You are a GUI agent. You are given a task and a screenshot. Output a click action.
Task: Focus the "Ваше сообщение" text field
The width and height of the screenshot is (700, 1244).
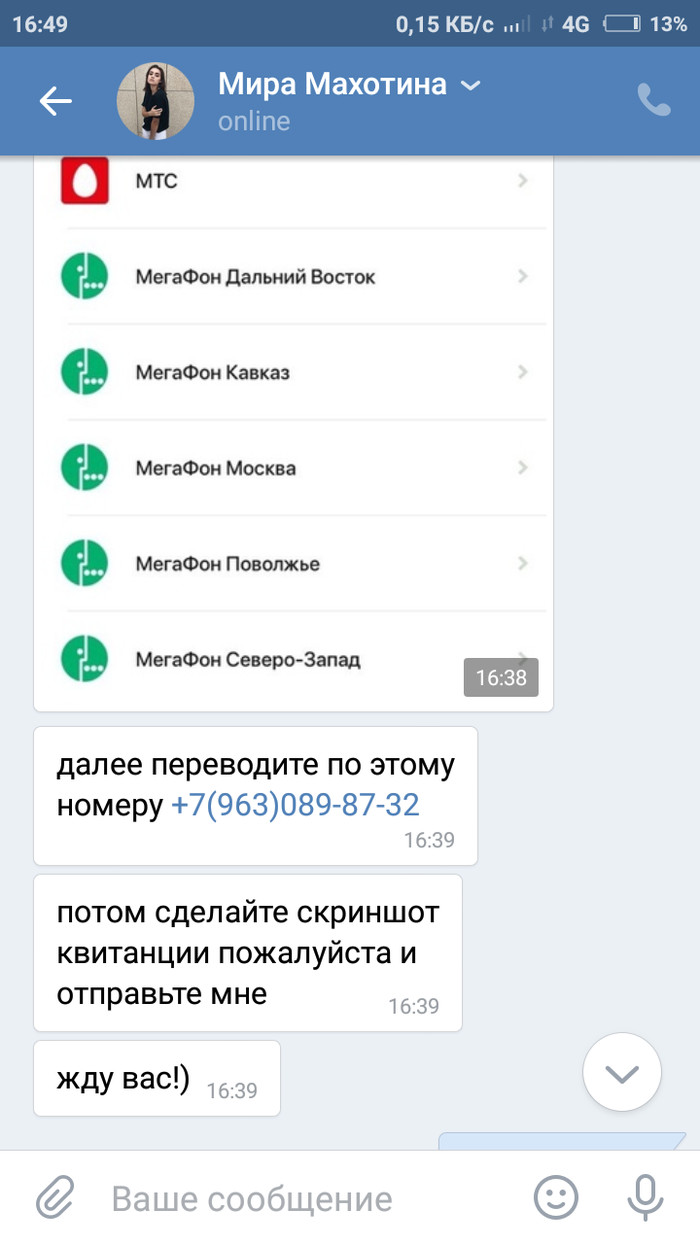[x=300, y=1198]
